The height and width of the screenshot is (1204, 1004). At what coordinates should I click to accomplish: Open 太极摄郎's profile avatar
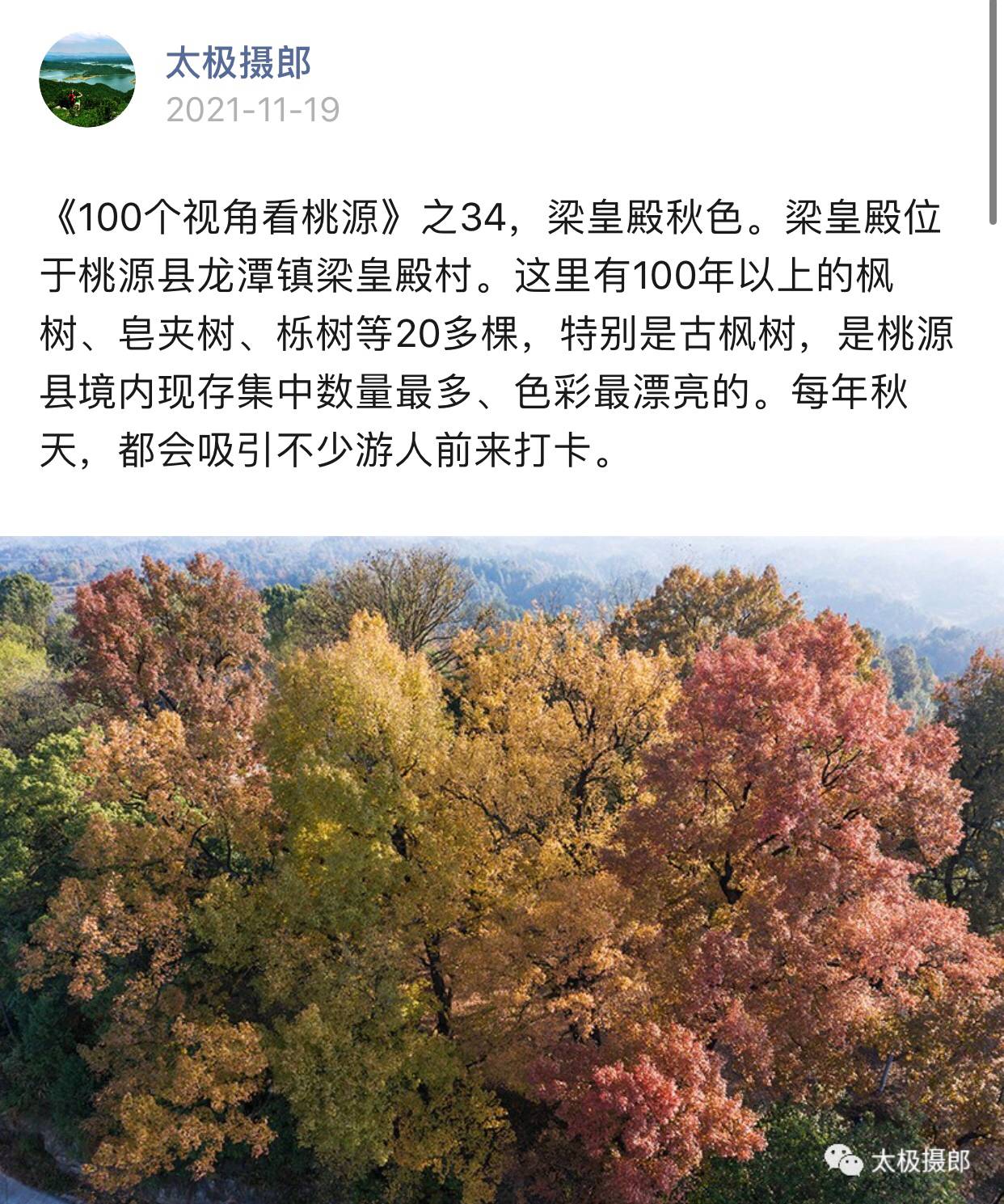(x=87, y=80)
